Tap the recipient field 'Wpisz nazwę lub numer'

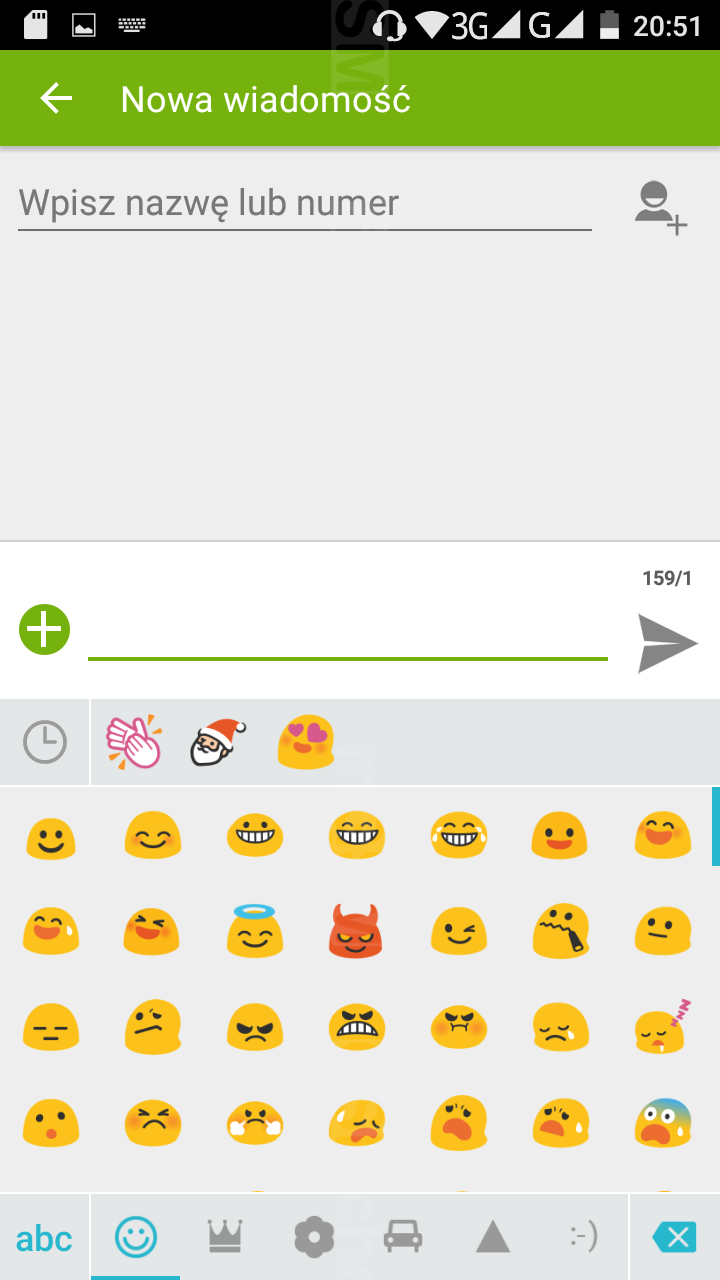[x=305, y=204]
